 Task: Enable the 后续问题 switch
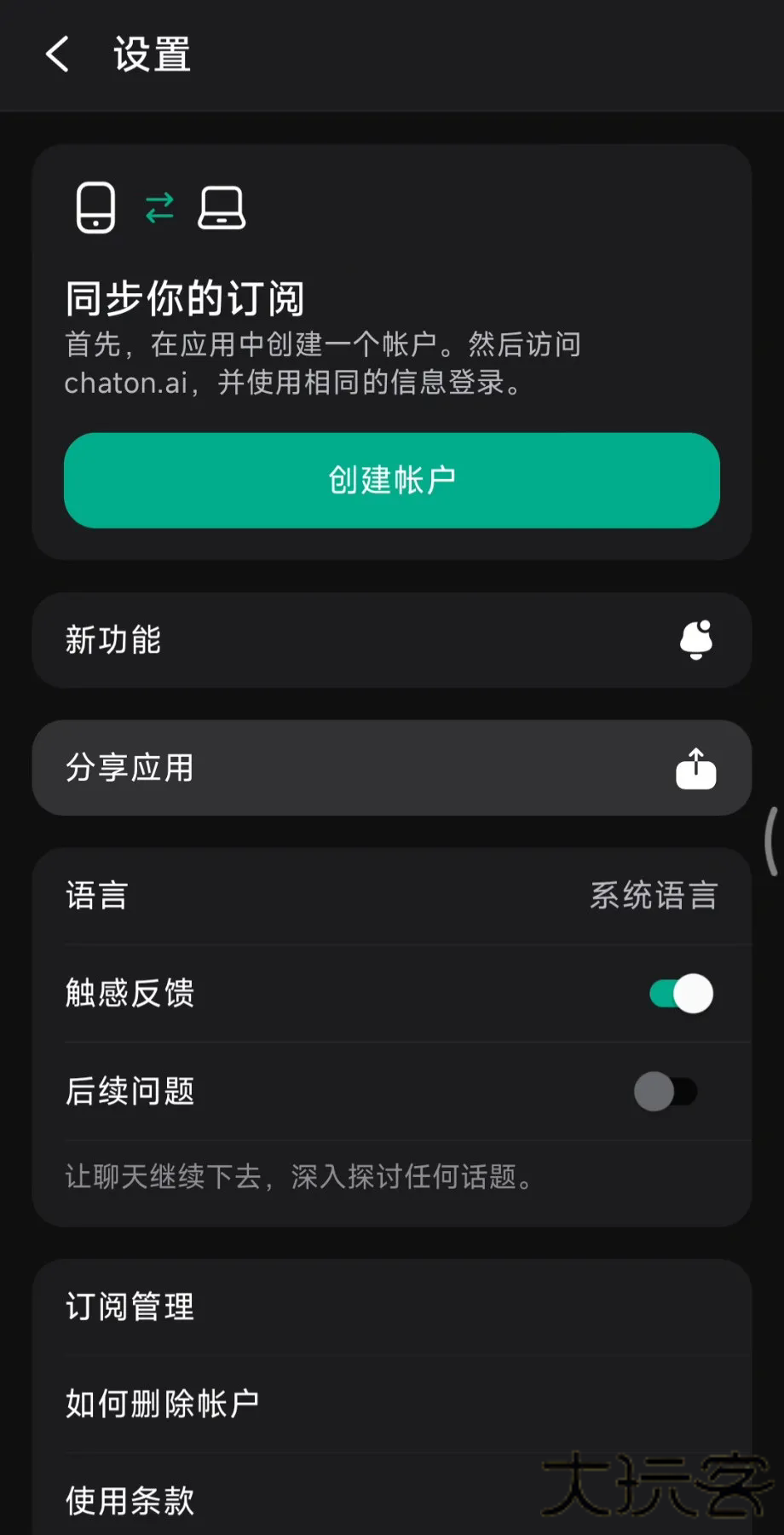pyautogui.click(x=666, y=1092)
